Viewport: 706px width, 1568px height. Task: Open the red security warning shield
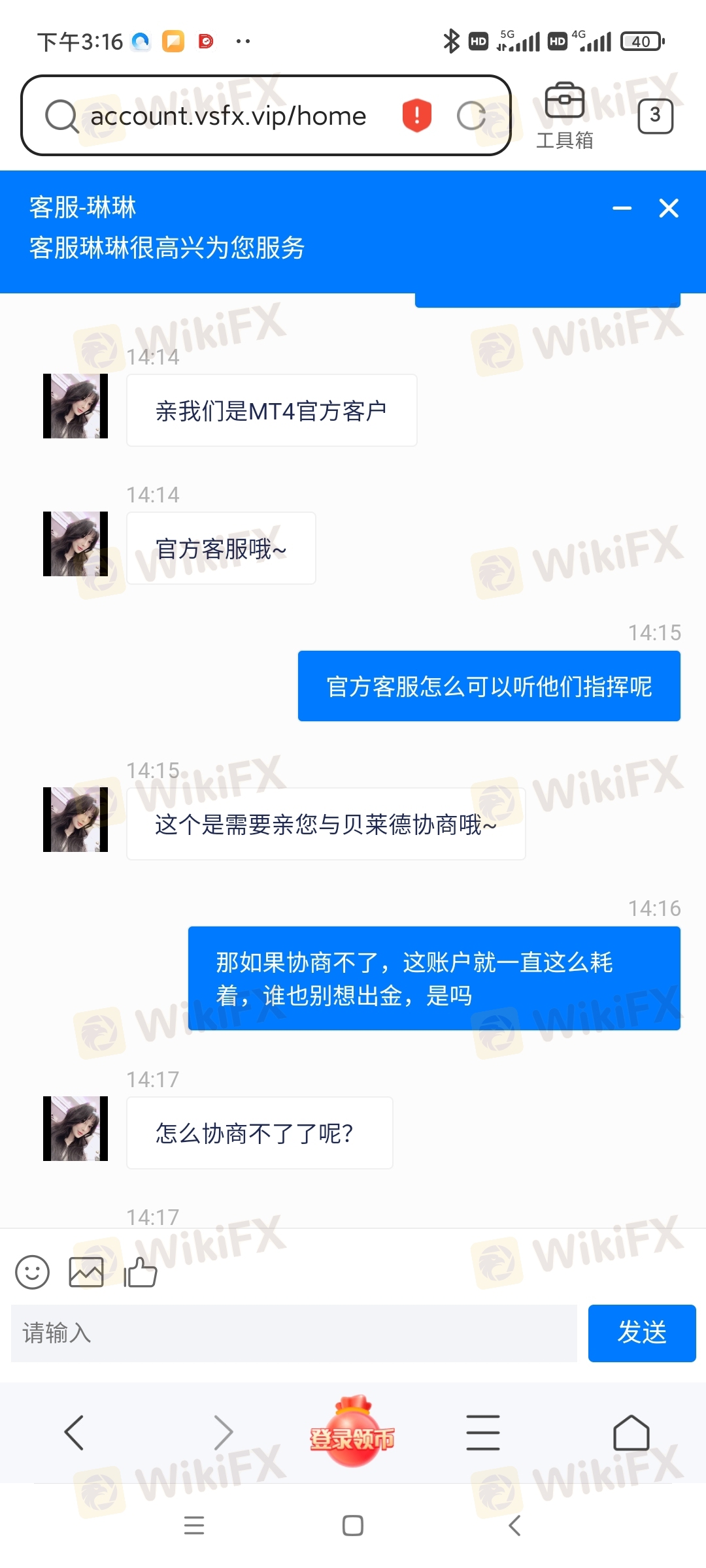(x=416, y=116)
